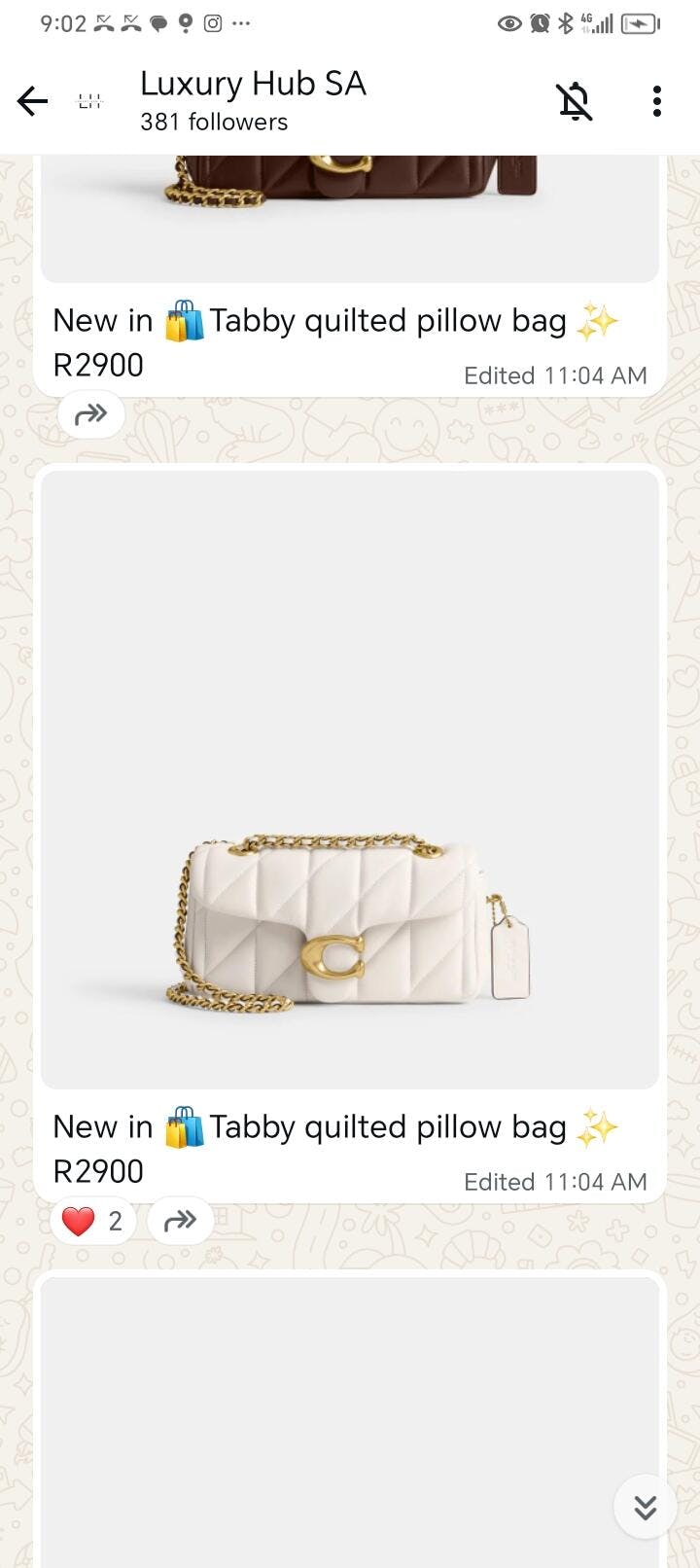
Task: Forward the brown Tabby bag post
Action: pyautogui.click(x=91, y=414)
